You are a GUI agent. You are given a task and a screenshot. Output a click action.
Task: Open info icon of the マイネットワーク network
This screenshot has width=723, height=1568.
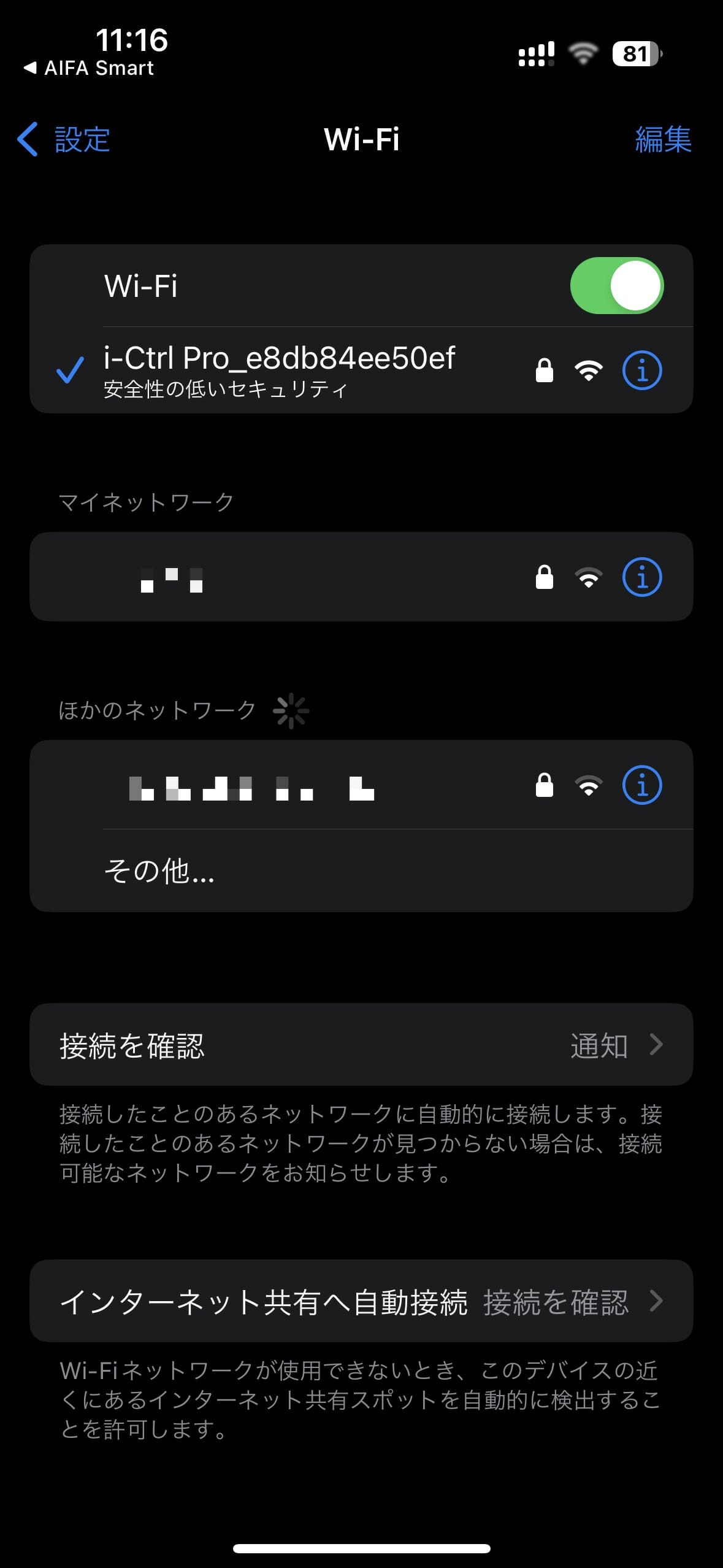[642, 577]
